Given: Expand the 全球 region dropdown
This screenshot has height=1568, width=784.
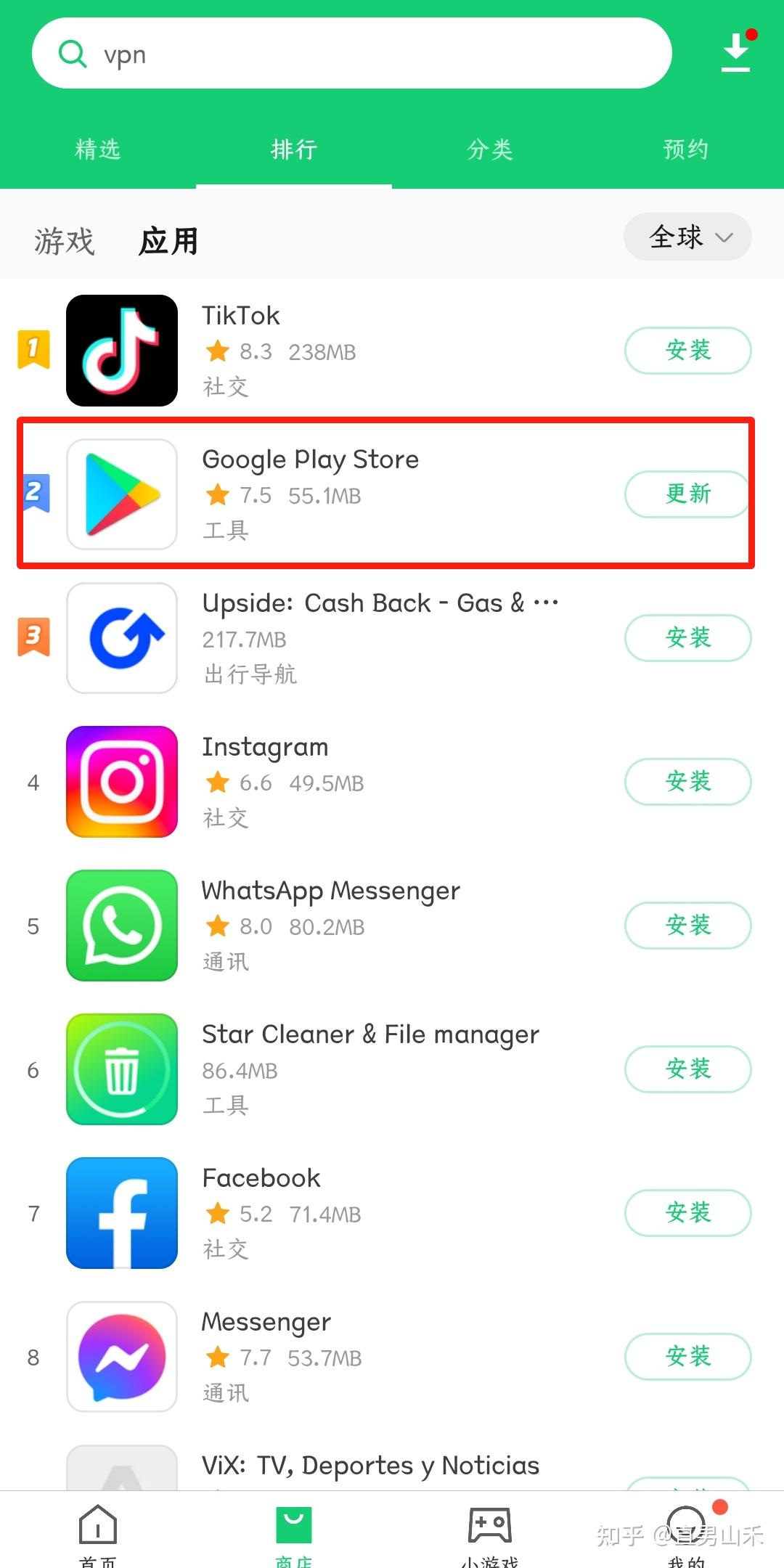Looking at the screenshot, I should [687, 237].
